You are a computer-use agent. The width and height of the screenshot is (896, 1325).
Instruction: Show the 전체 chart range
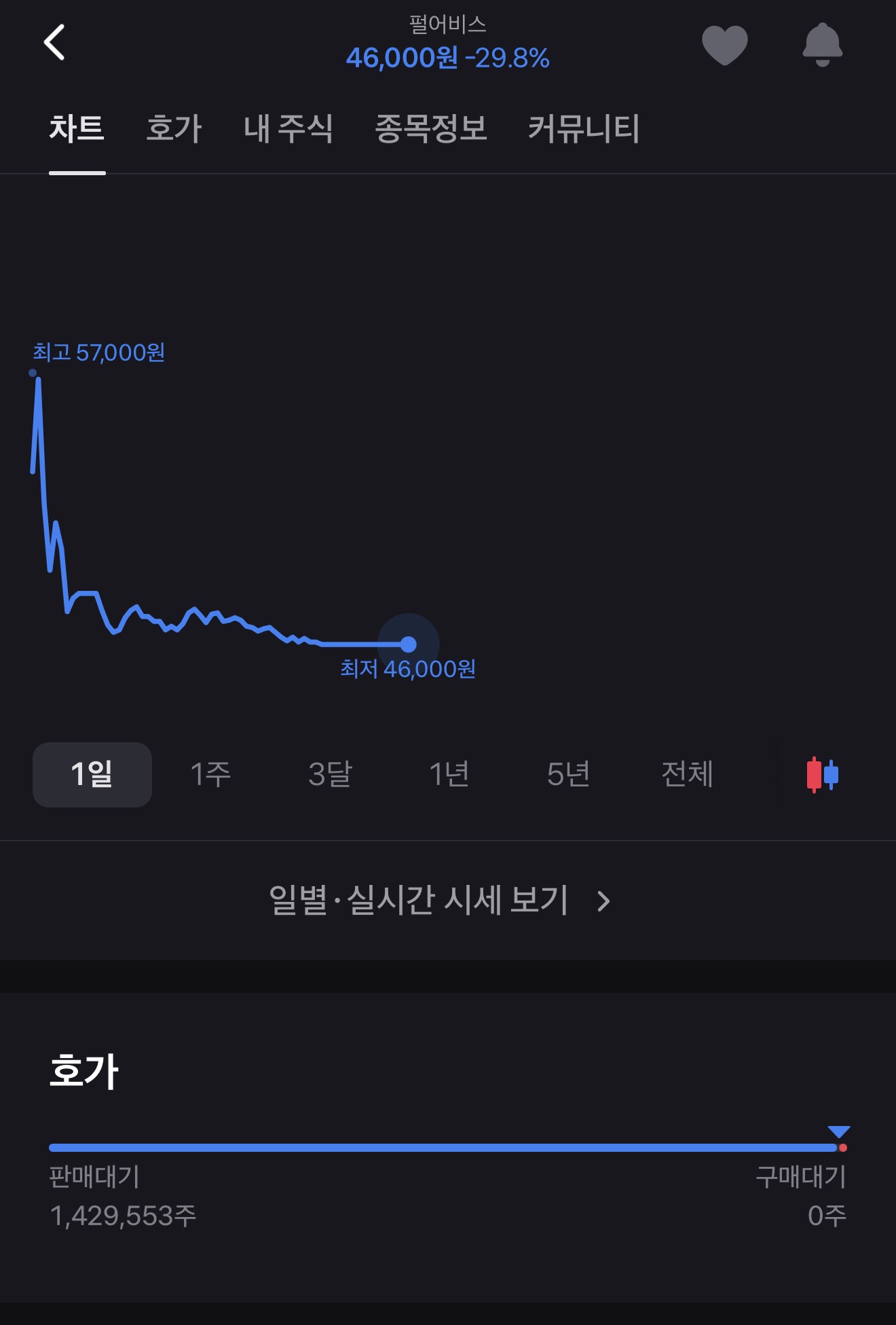687,774
